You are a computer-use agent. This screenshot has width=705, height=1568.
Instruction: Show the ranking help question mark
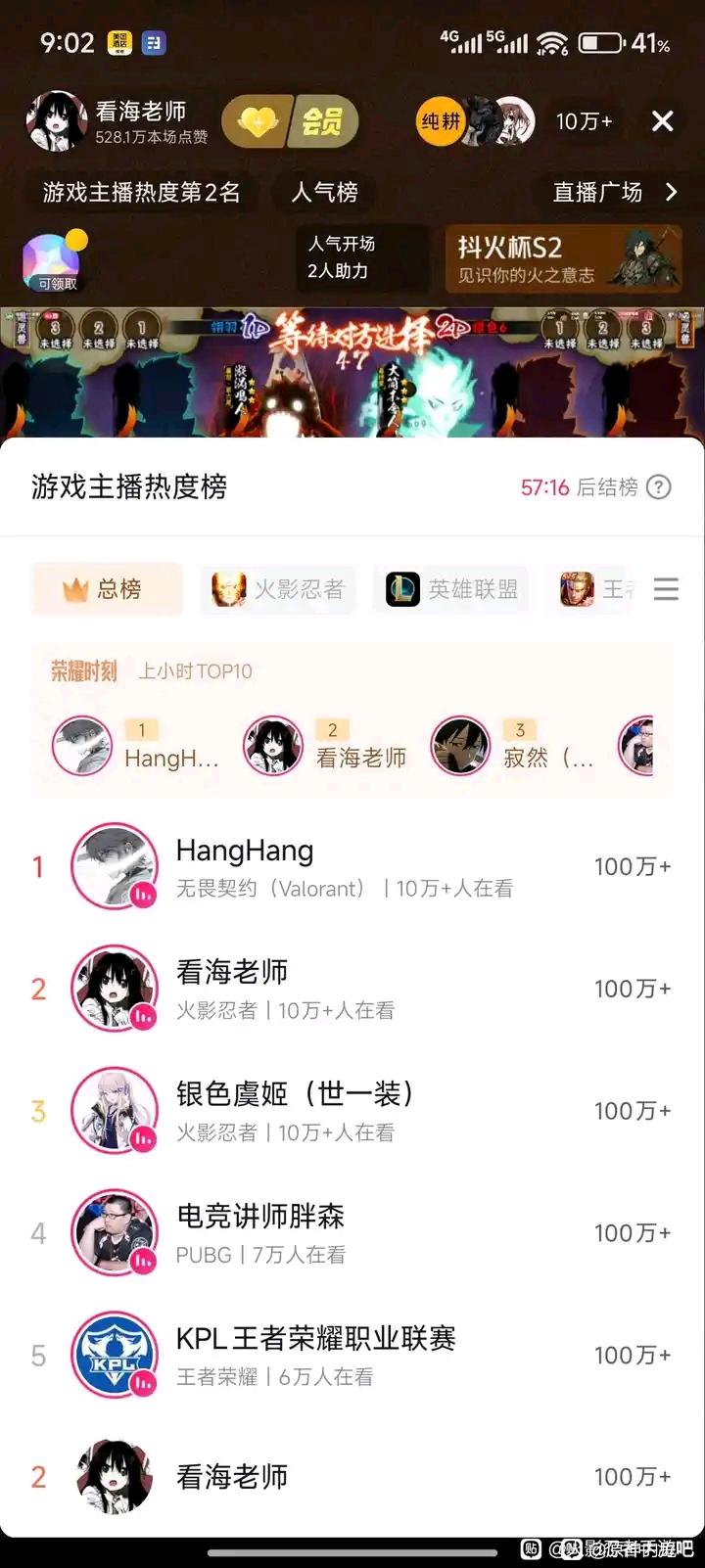[x=660, y=486]
